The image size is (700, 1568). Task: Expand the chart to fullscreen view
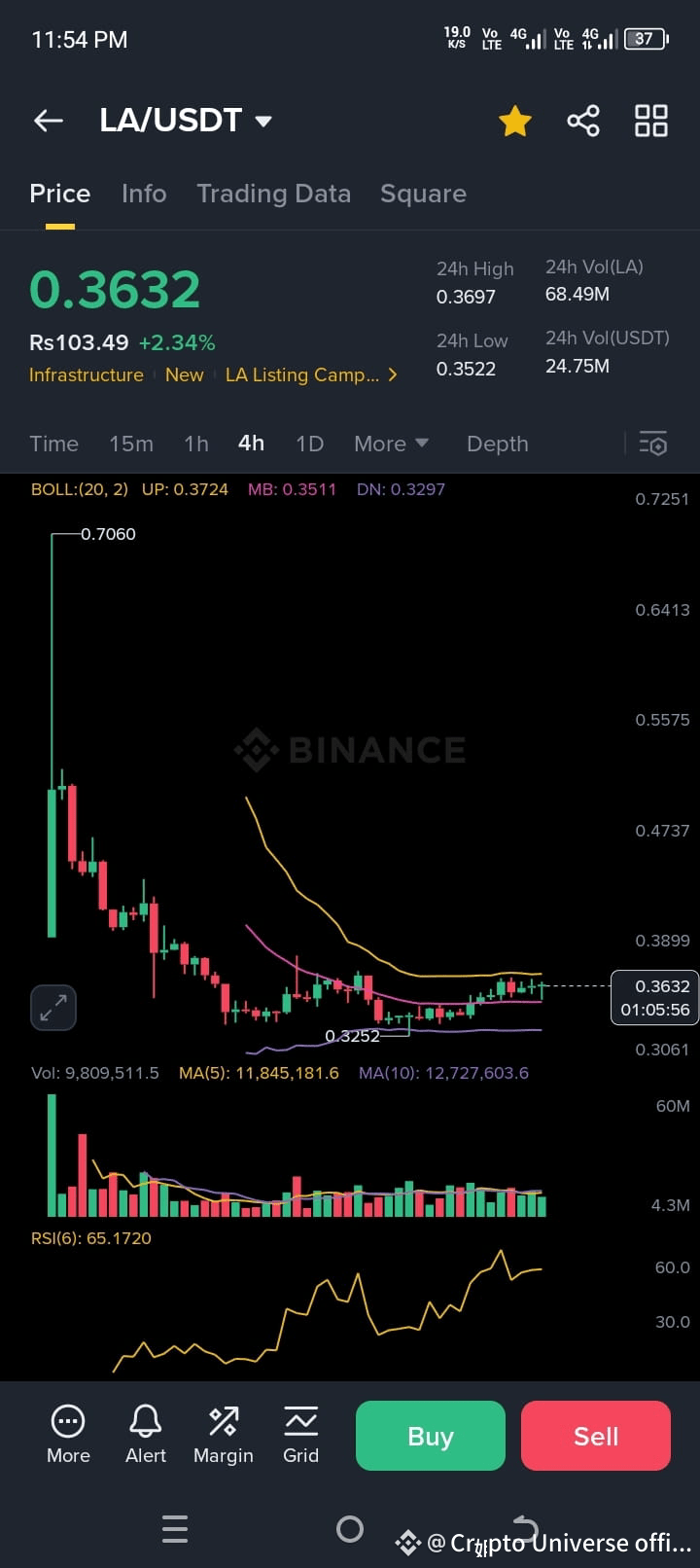pyautogui.click(x=52, y=1008)
